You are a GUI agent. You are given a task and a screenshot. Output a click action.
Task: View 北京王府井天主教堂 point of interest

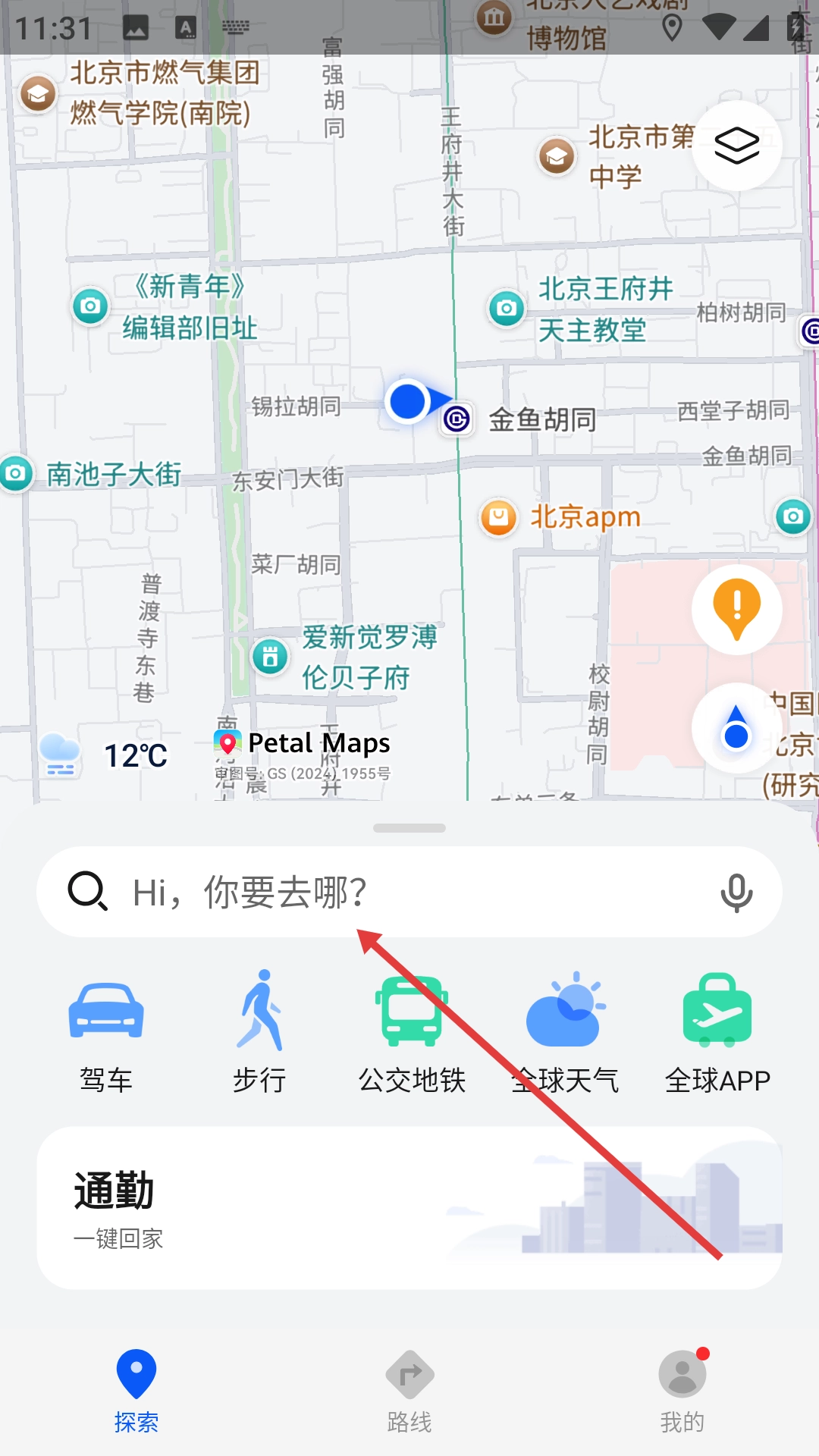pyautogui.click(x=507, y=308)
